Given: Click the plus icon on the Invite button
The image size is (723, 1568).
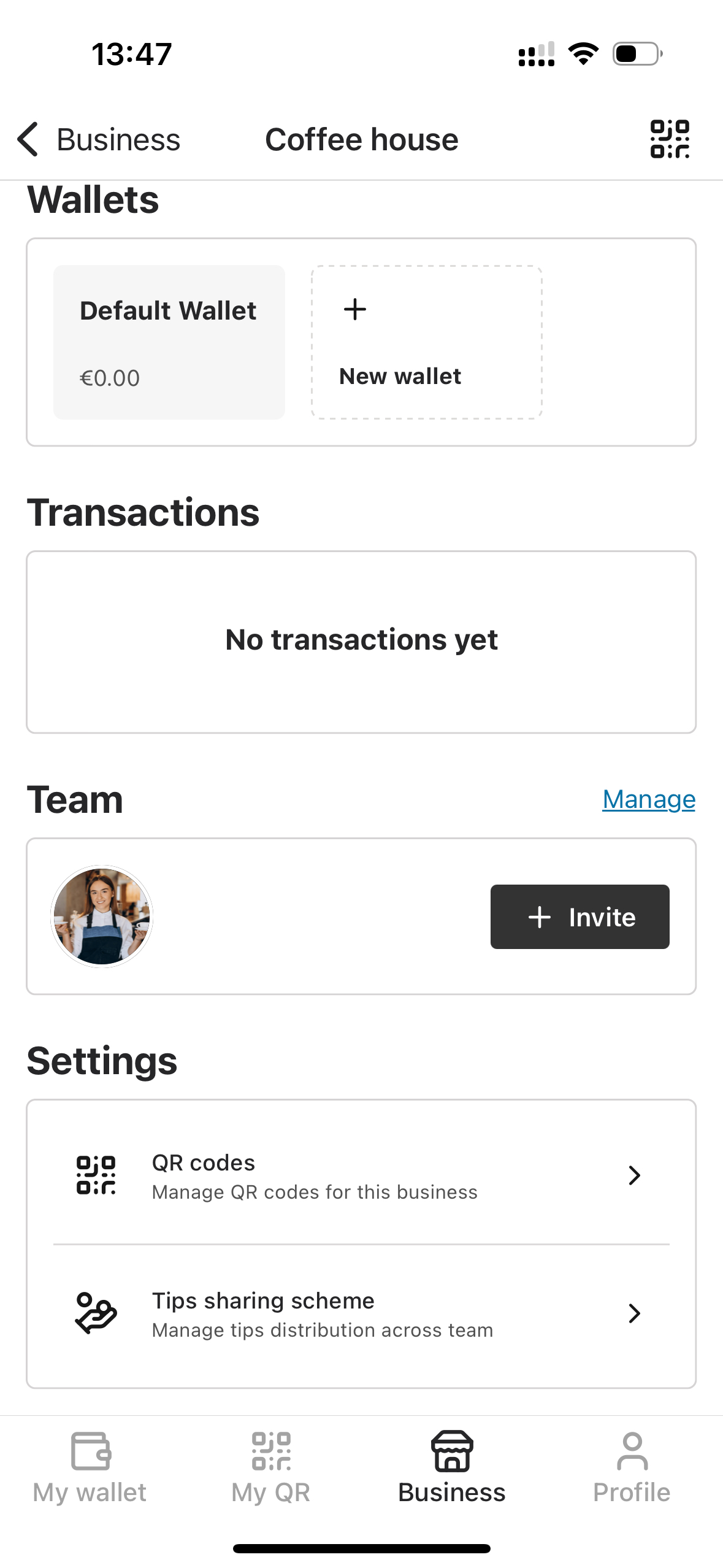Looking at the screenshot, I should (x=539, y=917).
